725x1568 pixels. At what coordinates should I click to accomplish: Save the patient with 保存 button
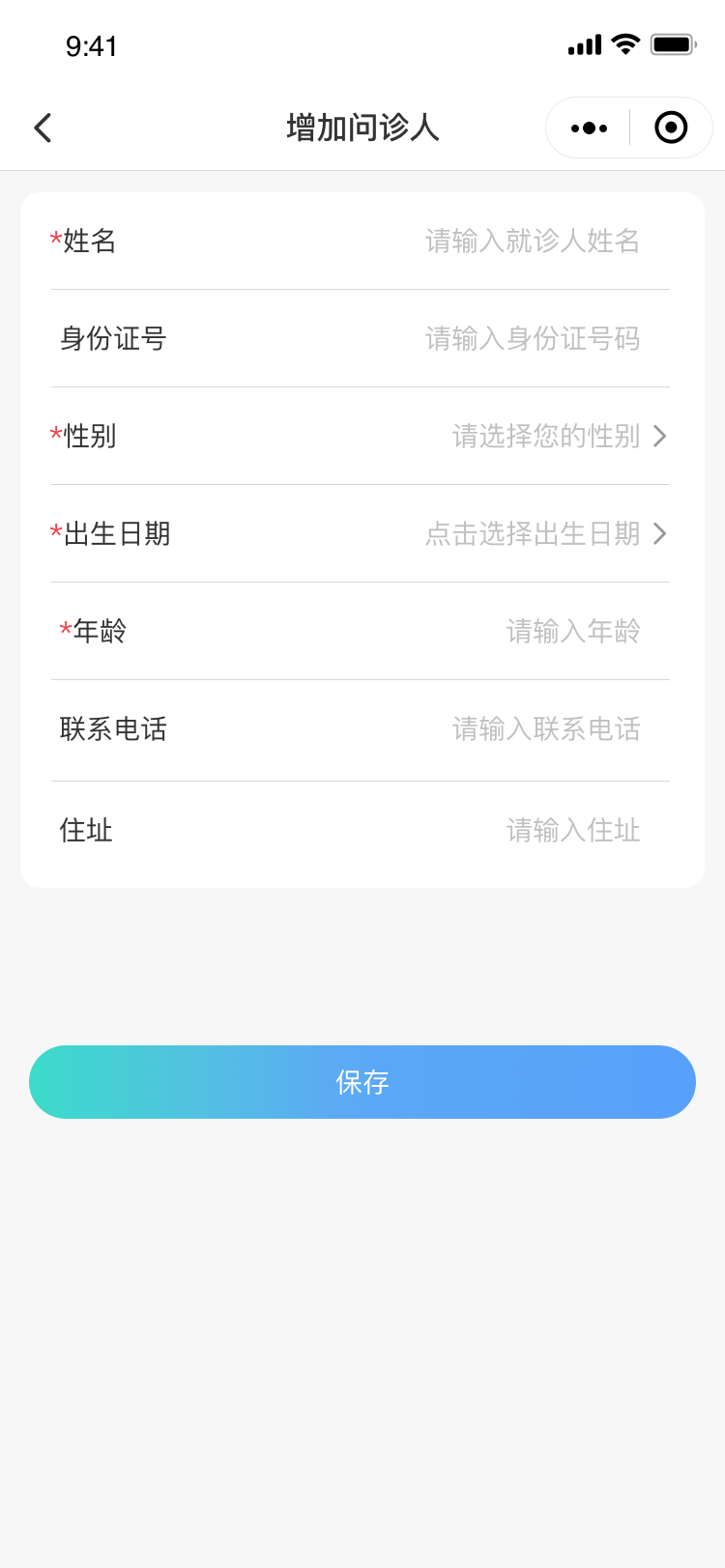pyautogui.click(x=362, y=1082)
